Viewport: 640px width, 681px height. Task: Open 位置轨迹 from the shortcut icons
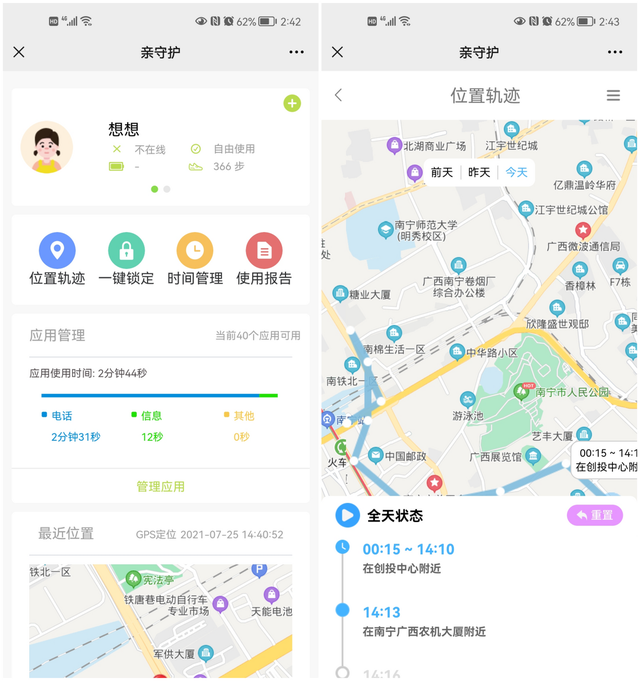pyautogui.click(x=57, y=259)
